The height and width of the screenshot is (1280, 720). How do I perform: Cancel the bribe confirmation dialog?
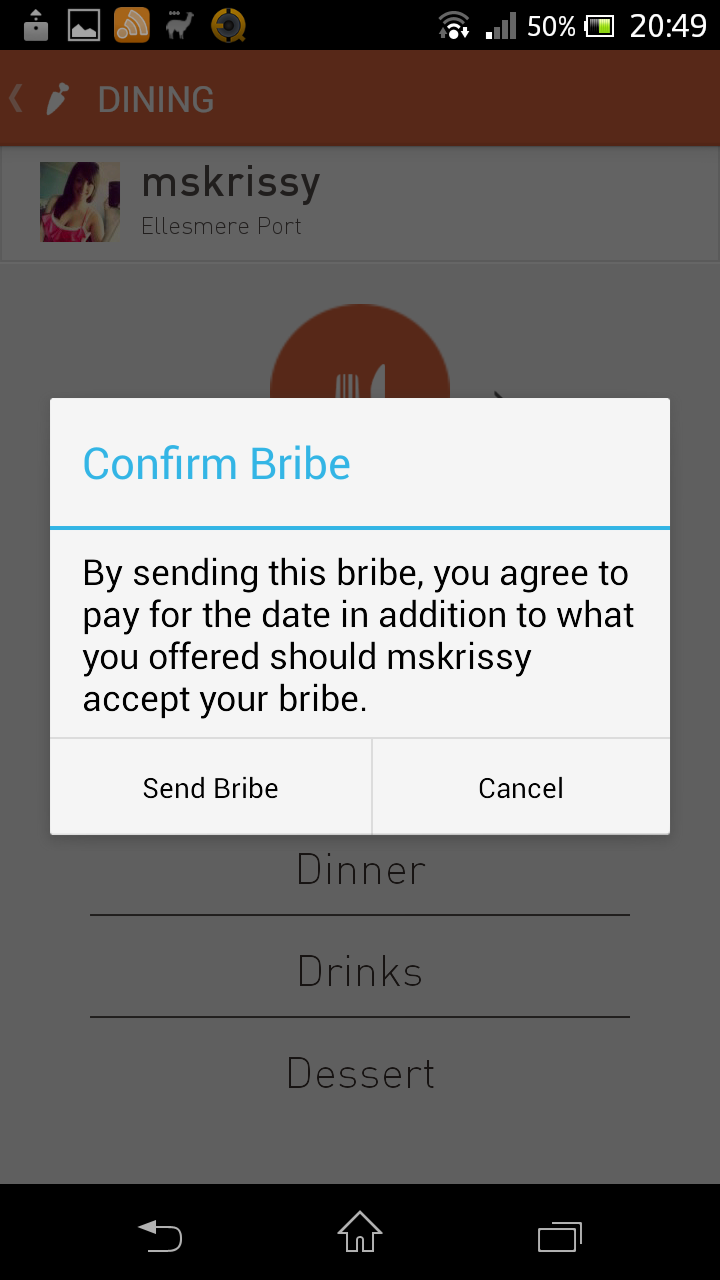pyautogui.click(x=521, y=788)
